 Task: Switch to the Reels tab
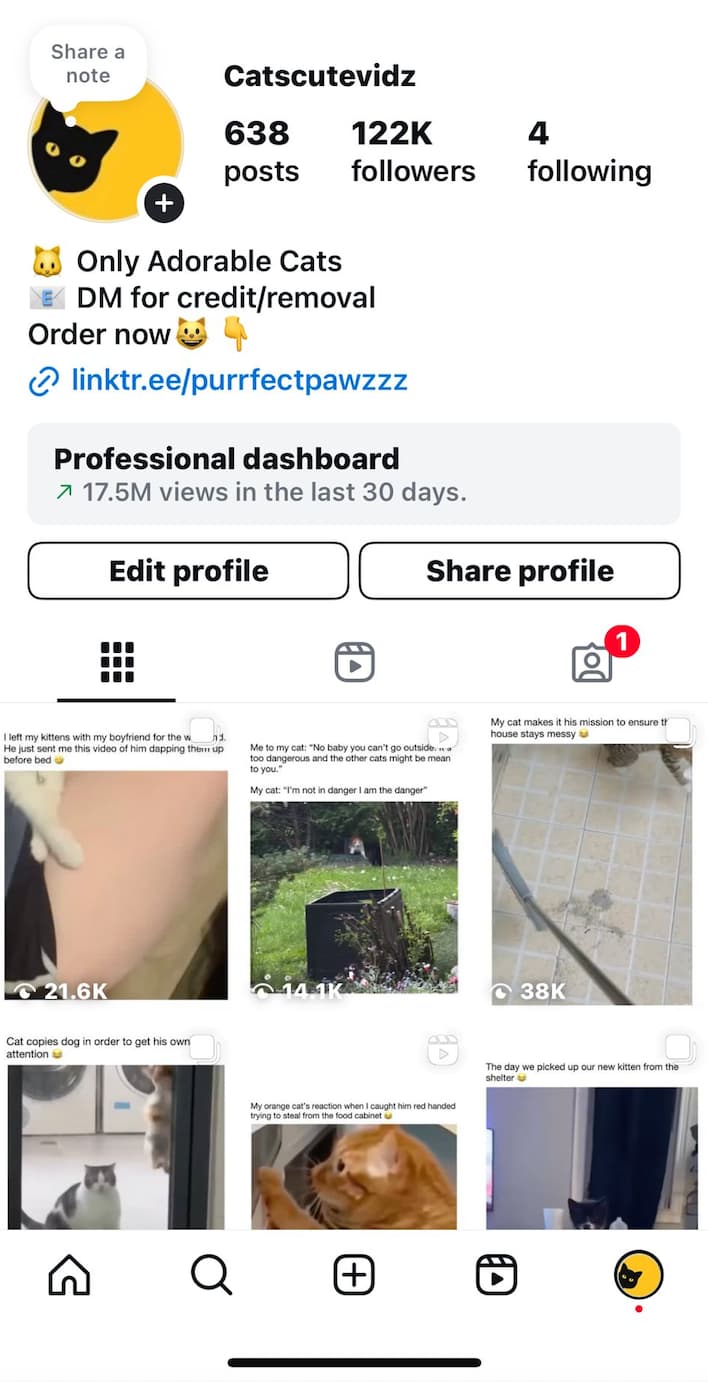tap(354, 662)
